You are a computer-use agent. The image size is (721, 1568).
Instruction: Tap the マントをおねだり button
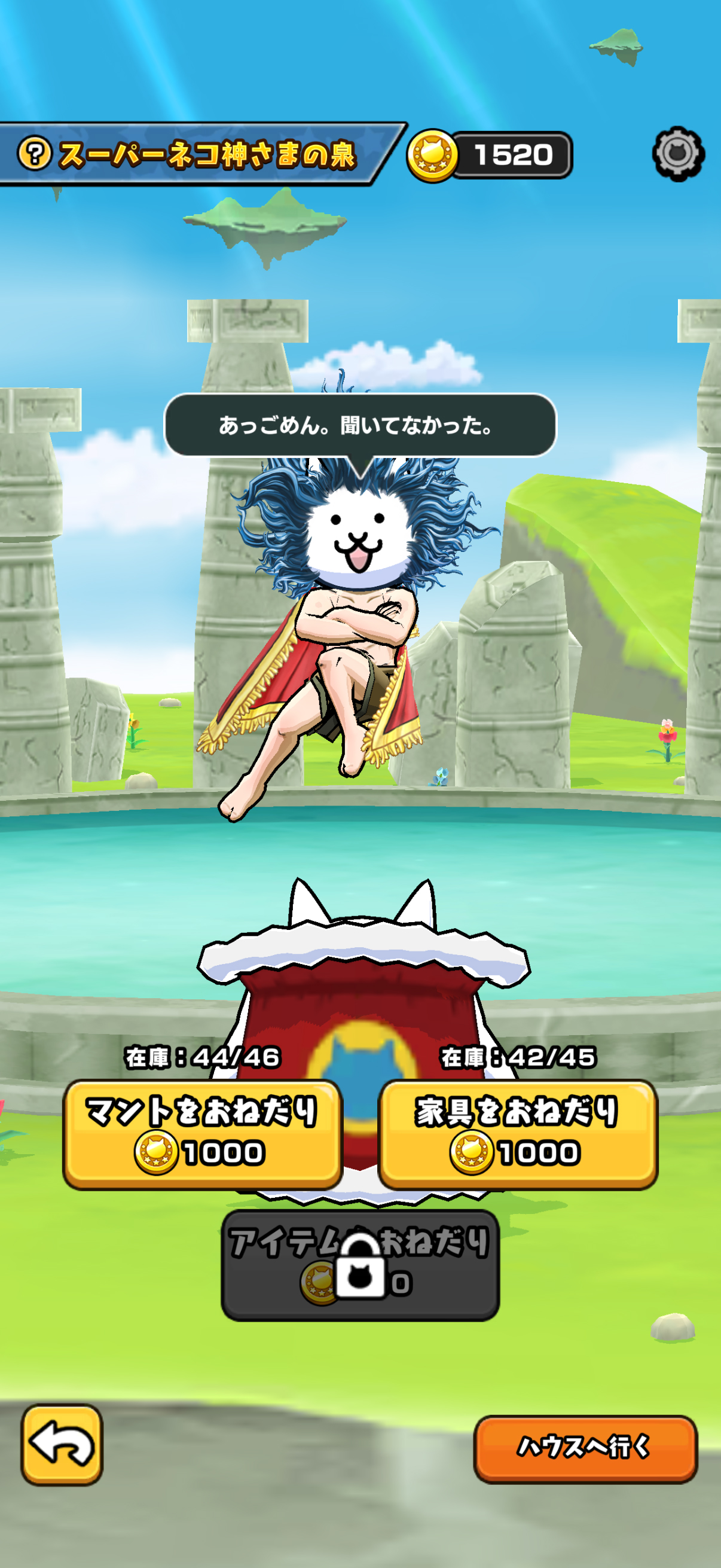[202, 1134]
